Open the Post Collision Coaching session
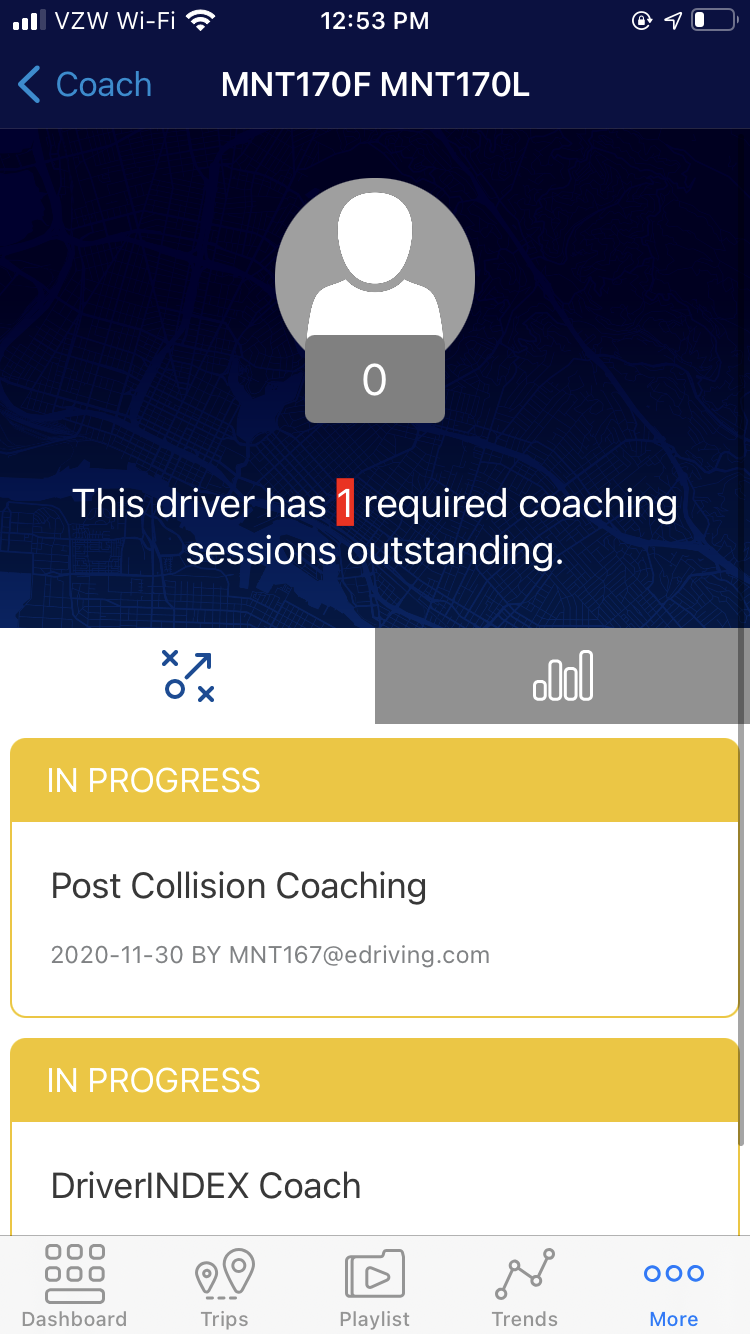 click(238, 886)
